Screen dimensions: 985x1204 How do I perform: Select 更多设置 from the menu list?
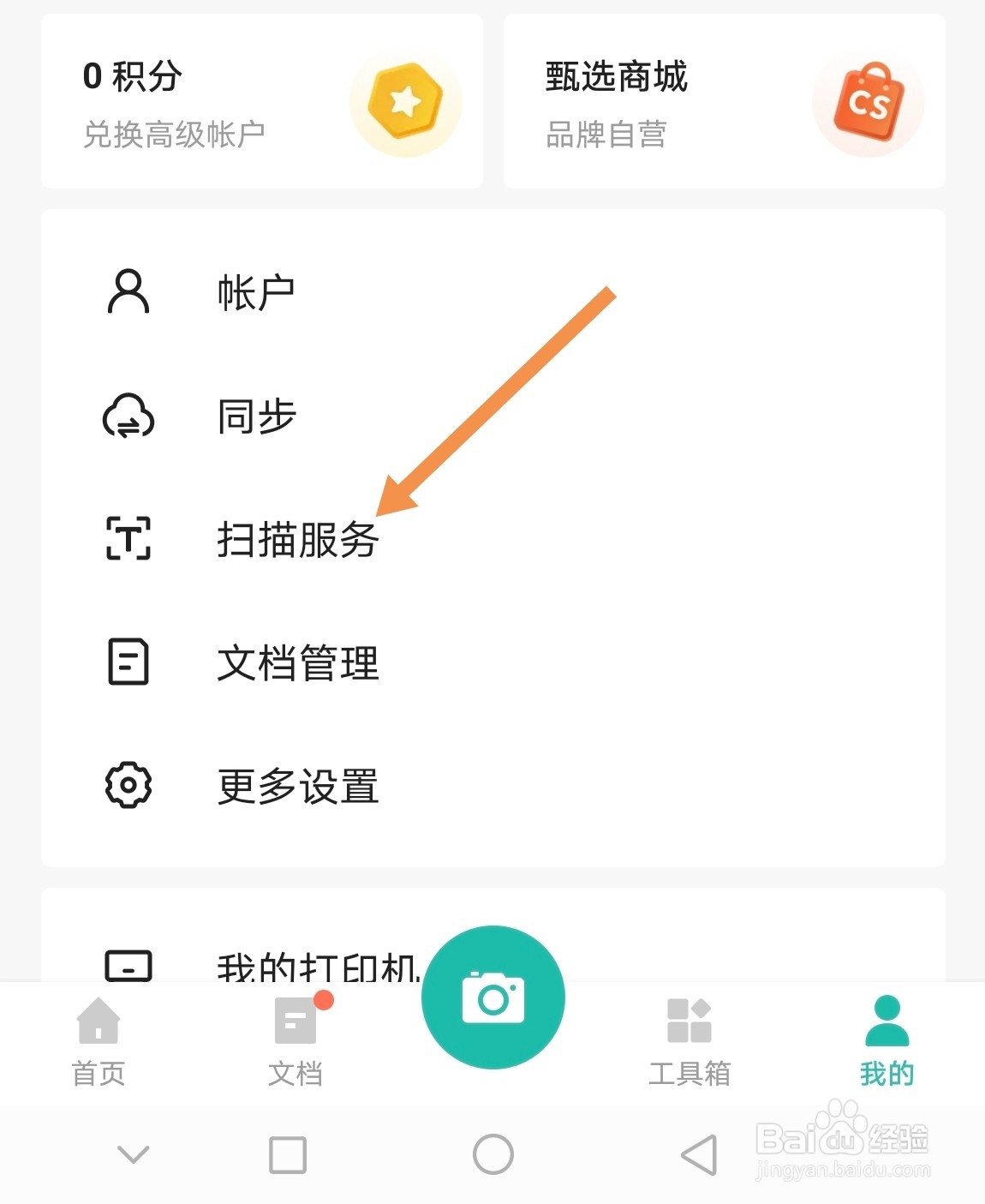click(x=295, y=785)
